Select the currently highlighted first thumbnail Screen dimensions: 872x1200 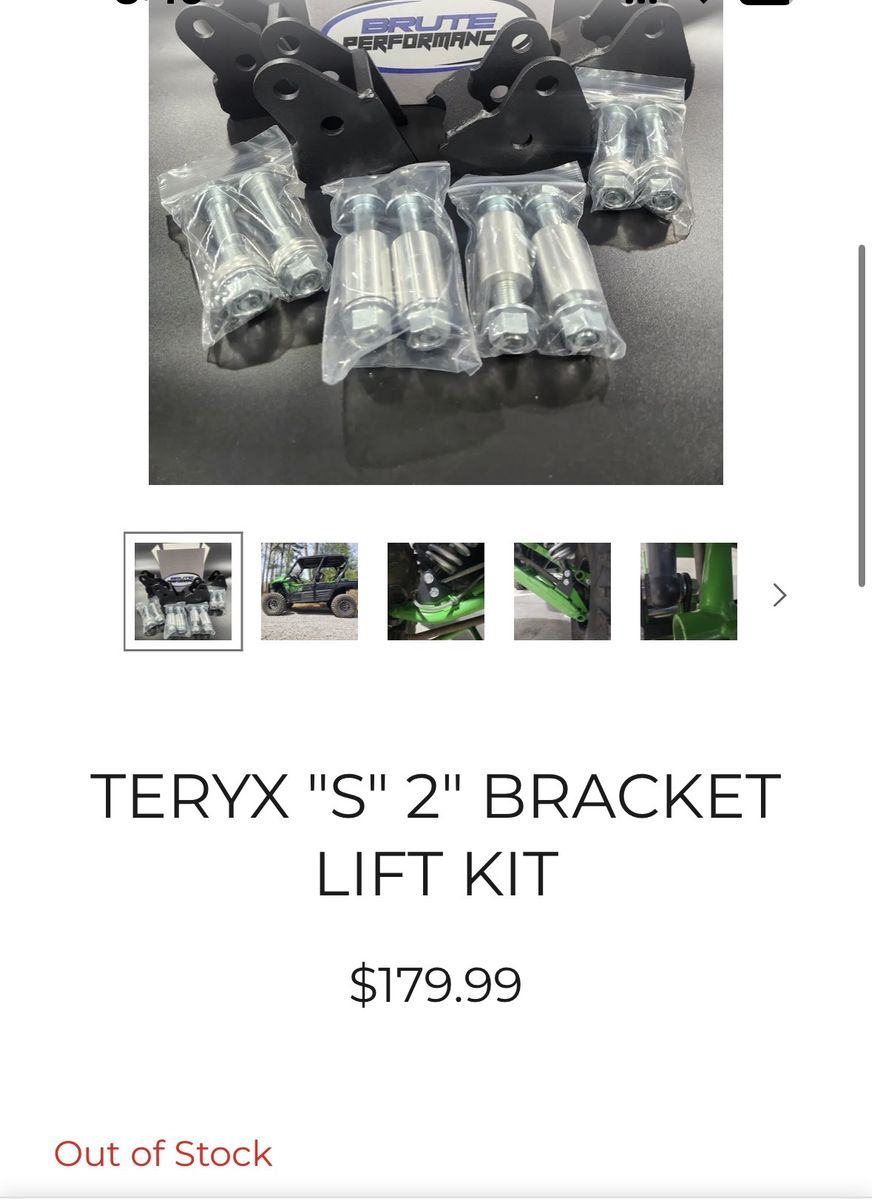tap(181, 592)
